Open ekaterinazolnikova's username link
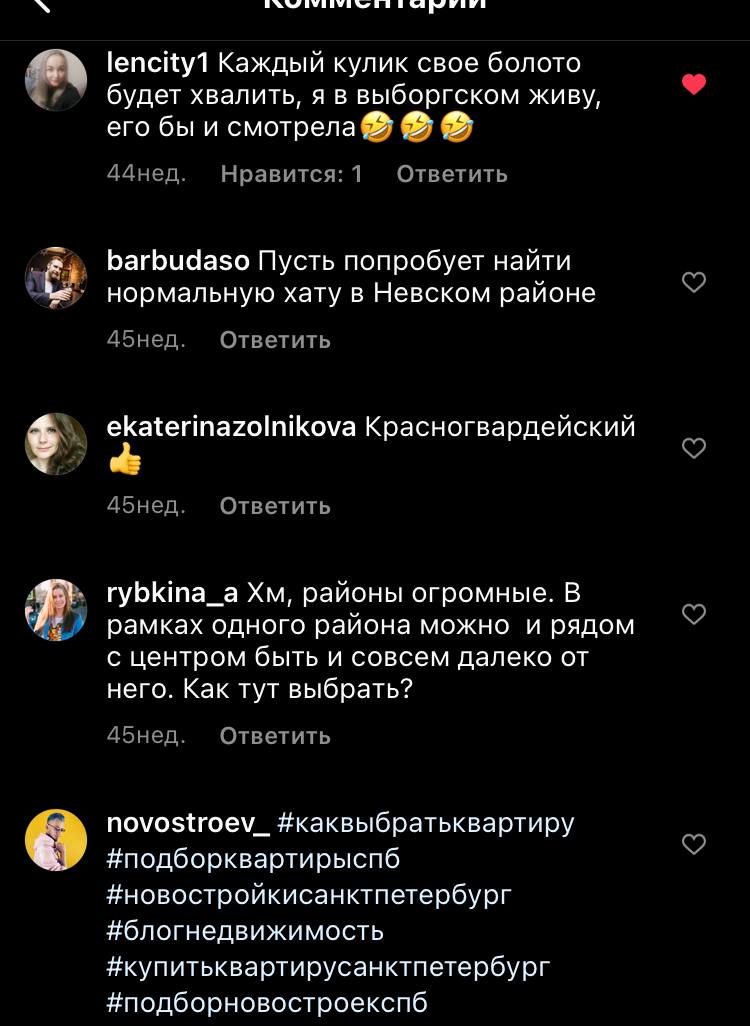 point(231,427)
